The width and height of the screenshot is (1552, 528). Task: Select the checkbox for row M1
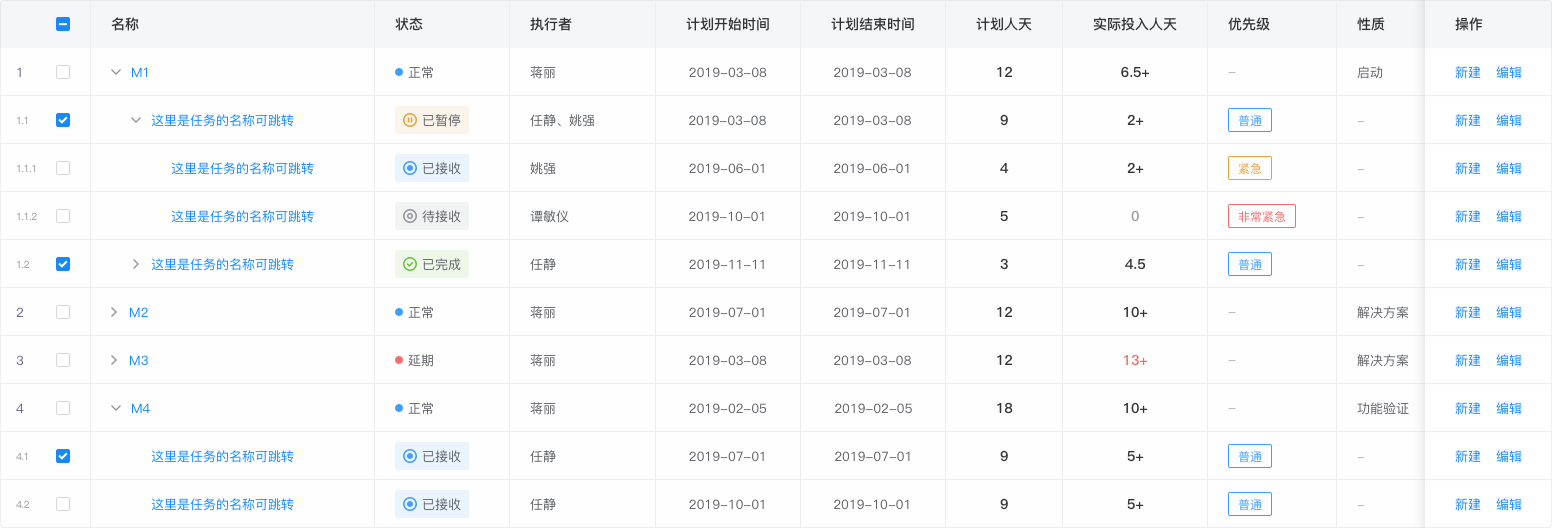pos(63,72)
